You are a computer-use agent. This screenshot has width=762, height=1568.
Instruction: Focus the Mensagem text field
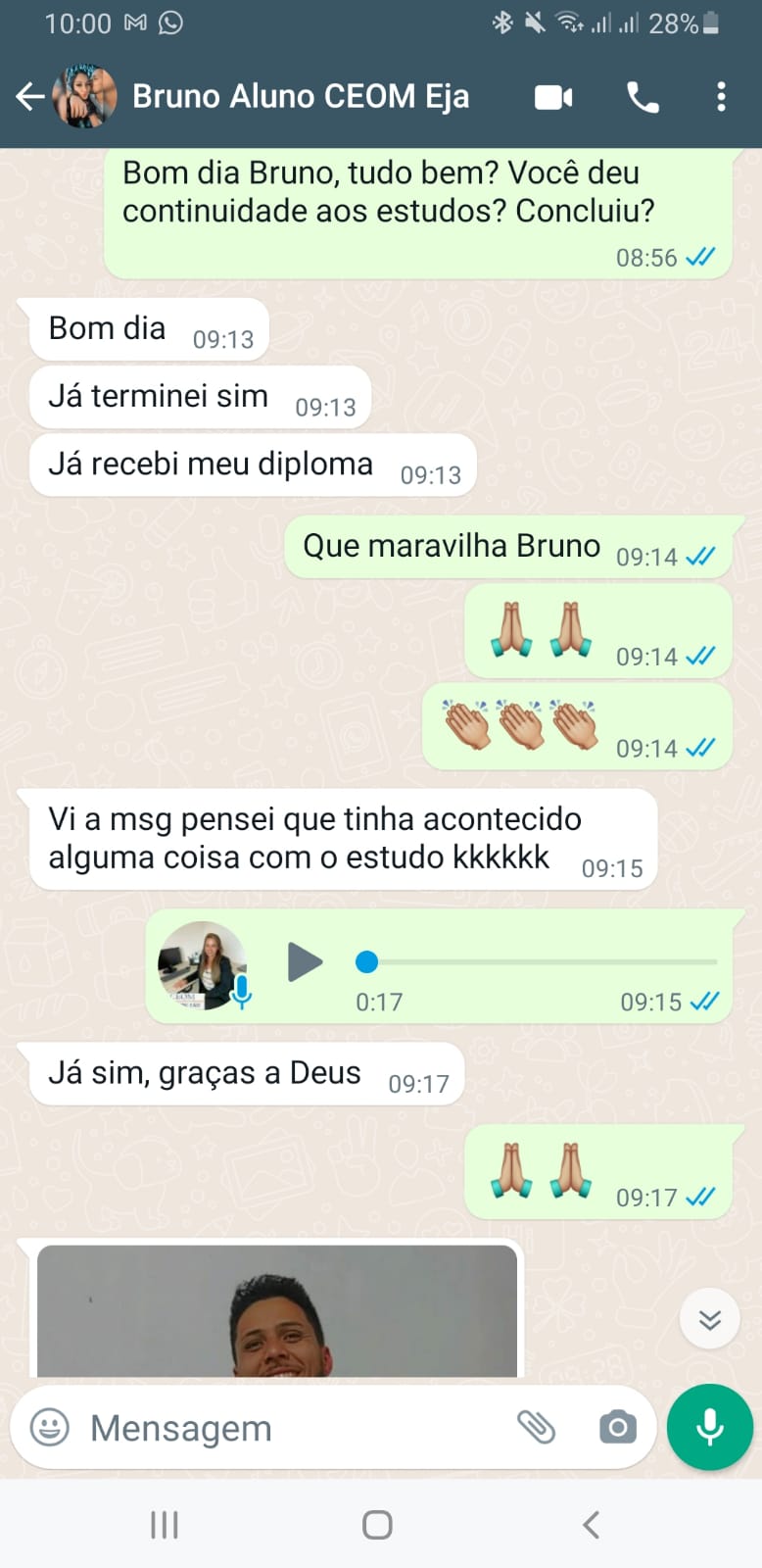pyautogui.click(x=294, y=1428)
